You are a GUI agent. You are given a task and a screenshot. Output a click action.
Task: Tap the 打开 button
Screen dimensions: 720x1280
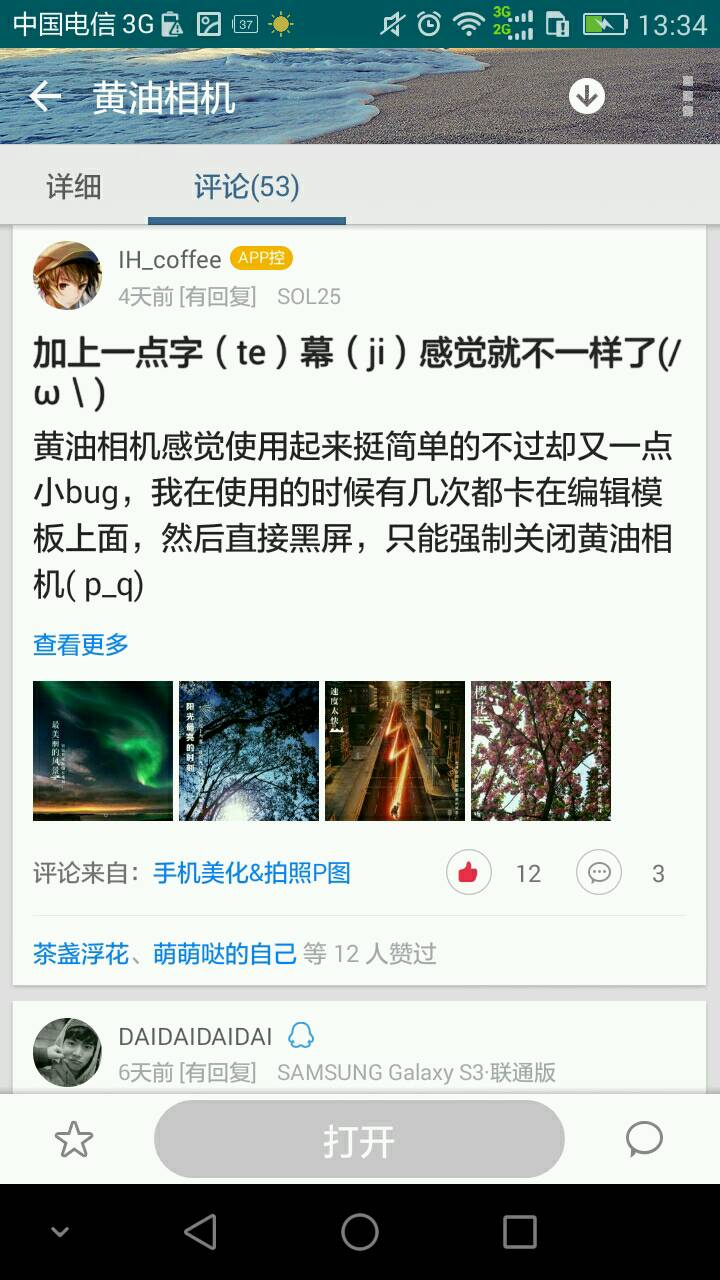(x=359, y=1140)
